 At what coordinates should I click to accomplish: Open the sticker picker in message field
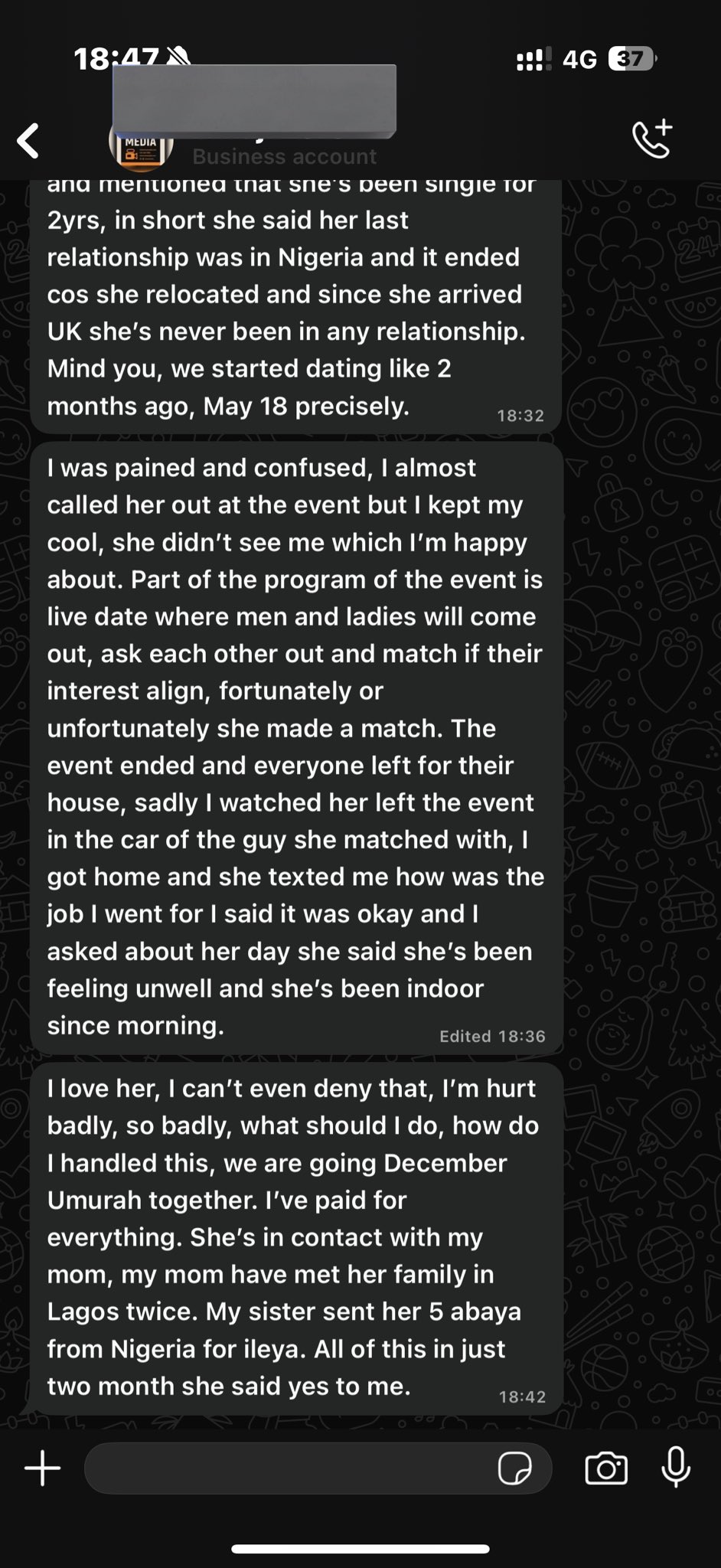(514, 1468)
